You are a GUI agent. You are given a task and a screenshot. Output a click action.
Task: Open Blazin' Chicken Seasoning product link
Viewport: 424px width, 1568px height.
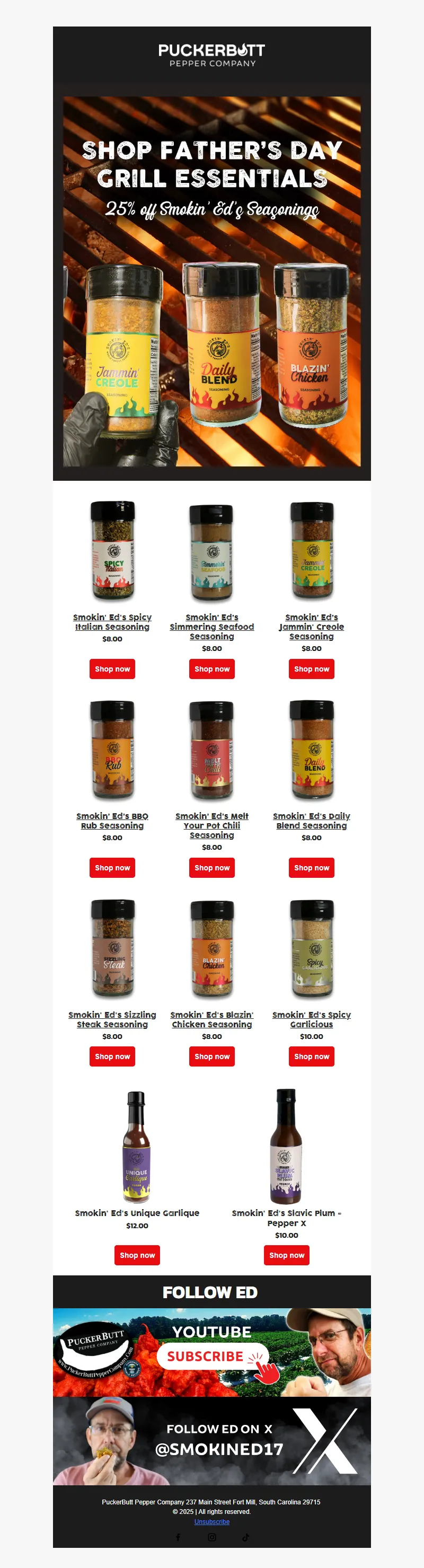[x=211, y=1019]
